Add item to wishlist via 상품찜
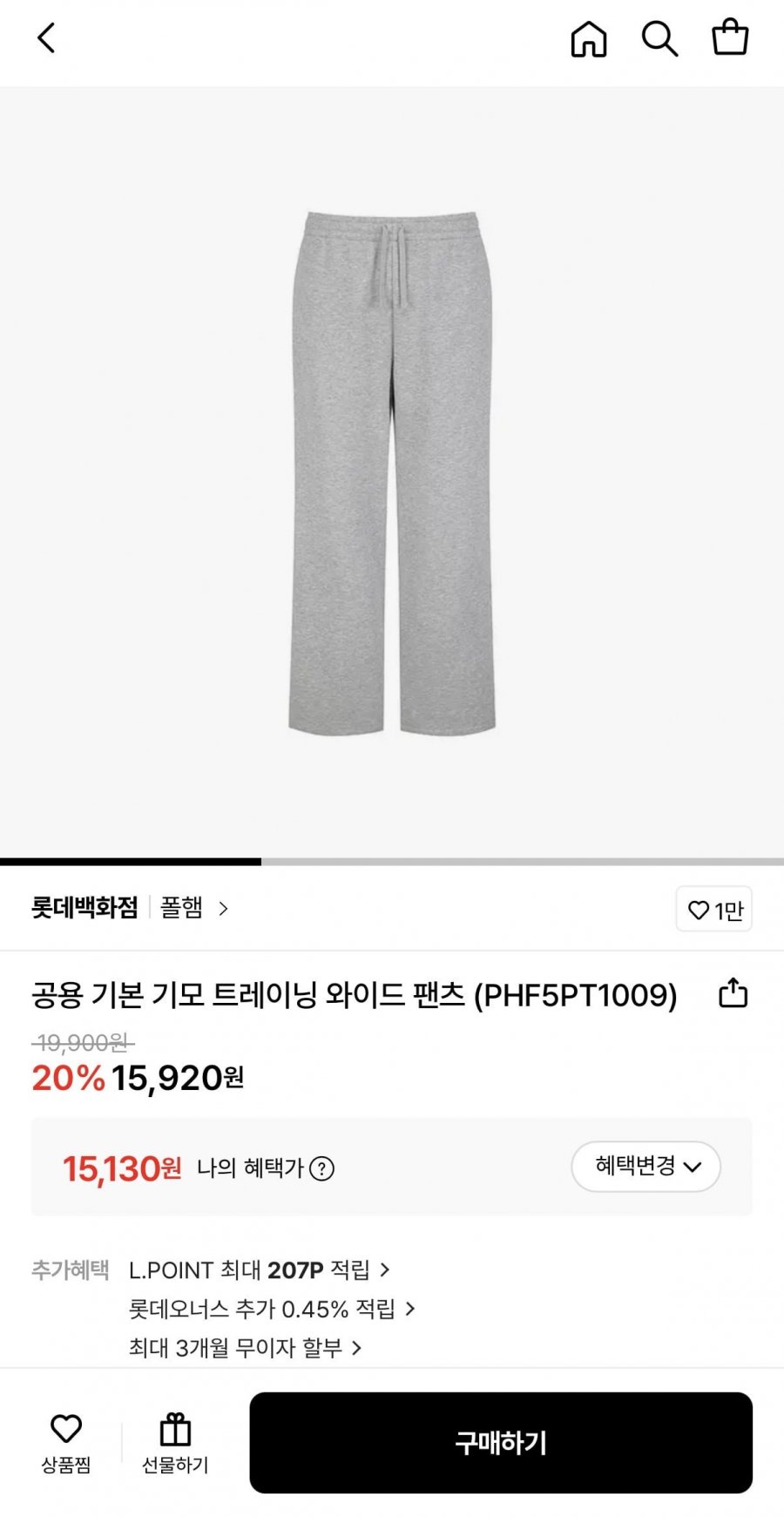 pyautogui.click(x=66, y=1443)
